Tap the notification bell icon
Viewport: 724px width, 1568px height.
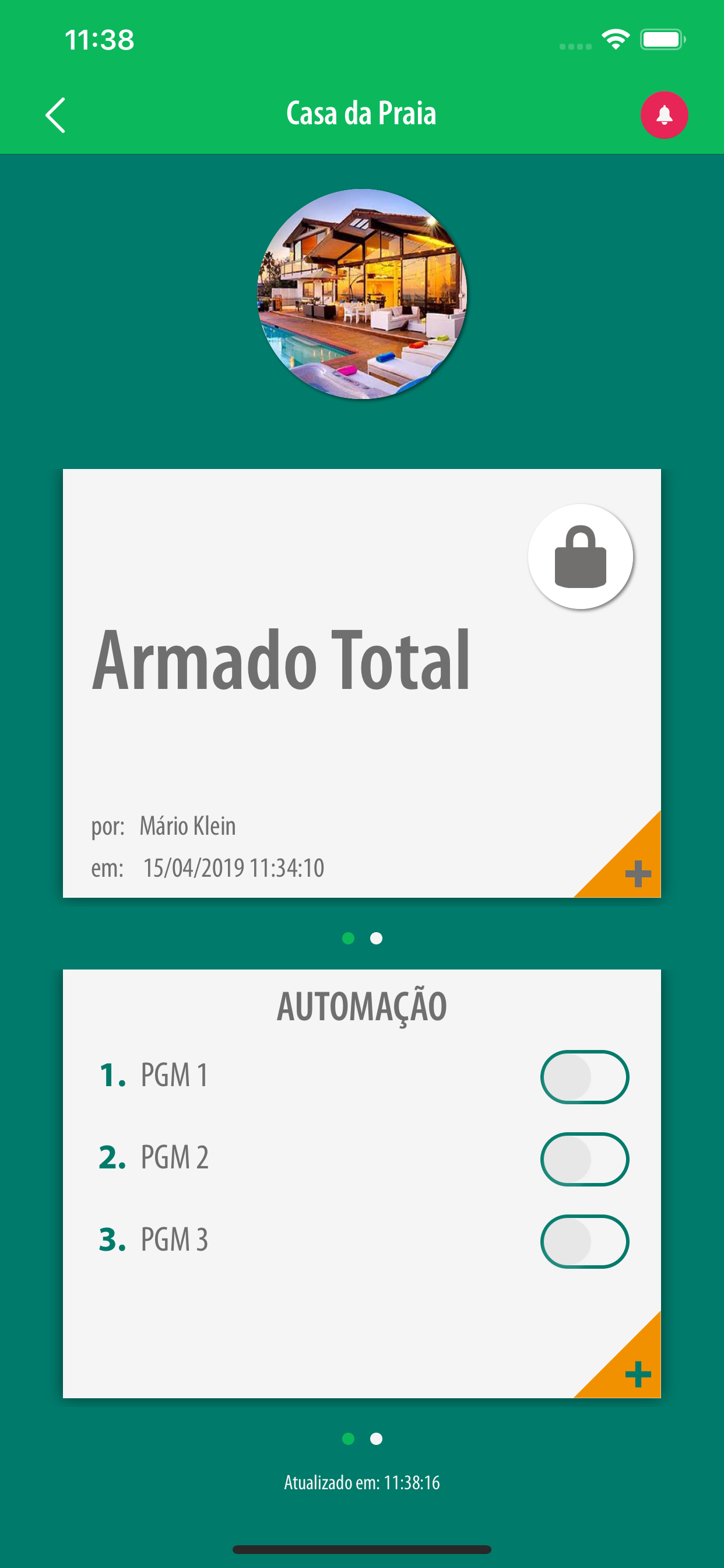pos(666,115)
